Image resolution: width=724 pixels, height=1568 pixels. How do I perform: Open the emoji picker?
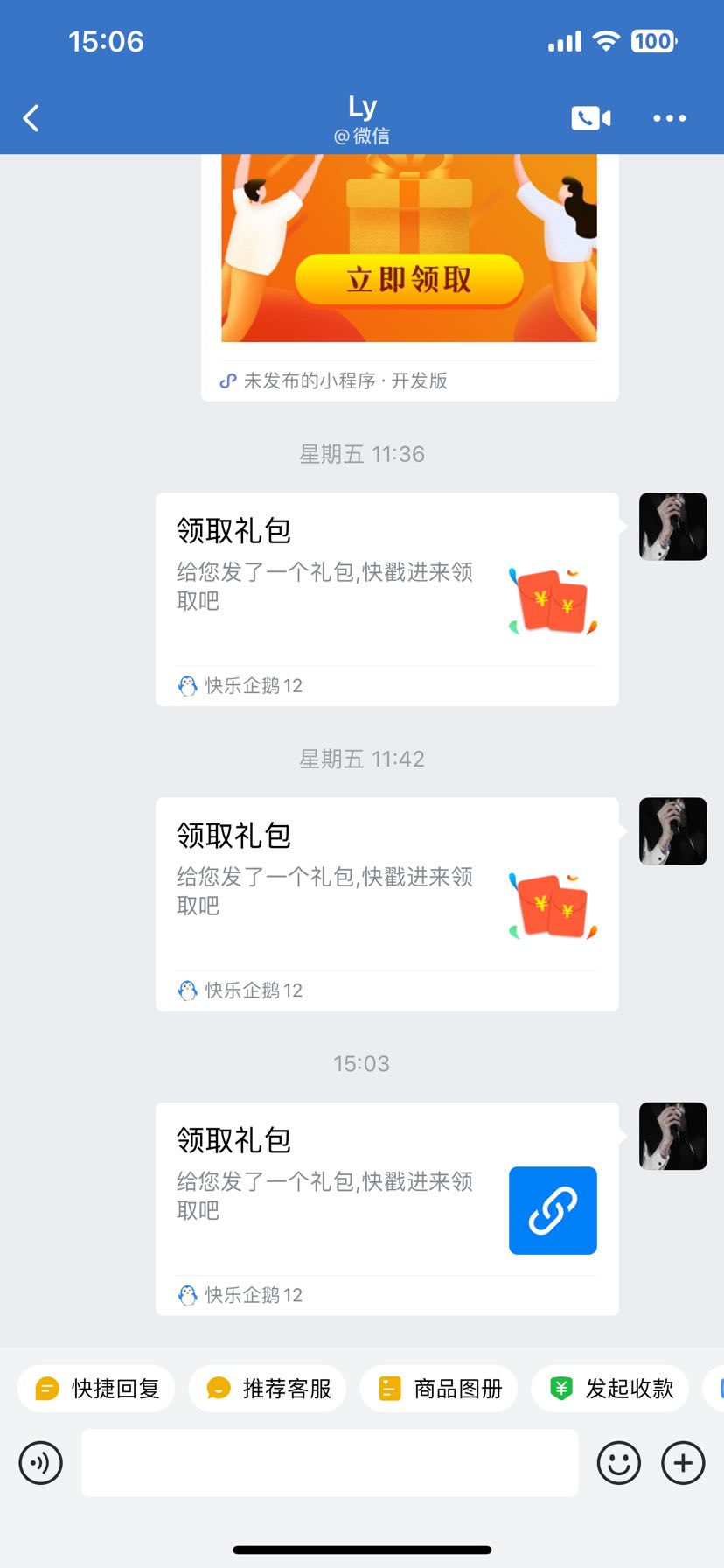click(x=618, y=1462)
